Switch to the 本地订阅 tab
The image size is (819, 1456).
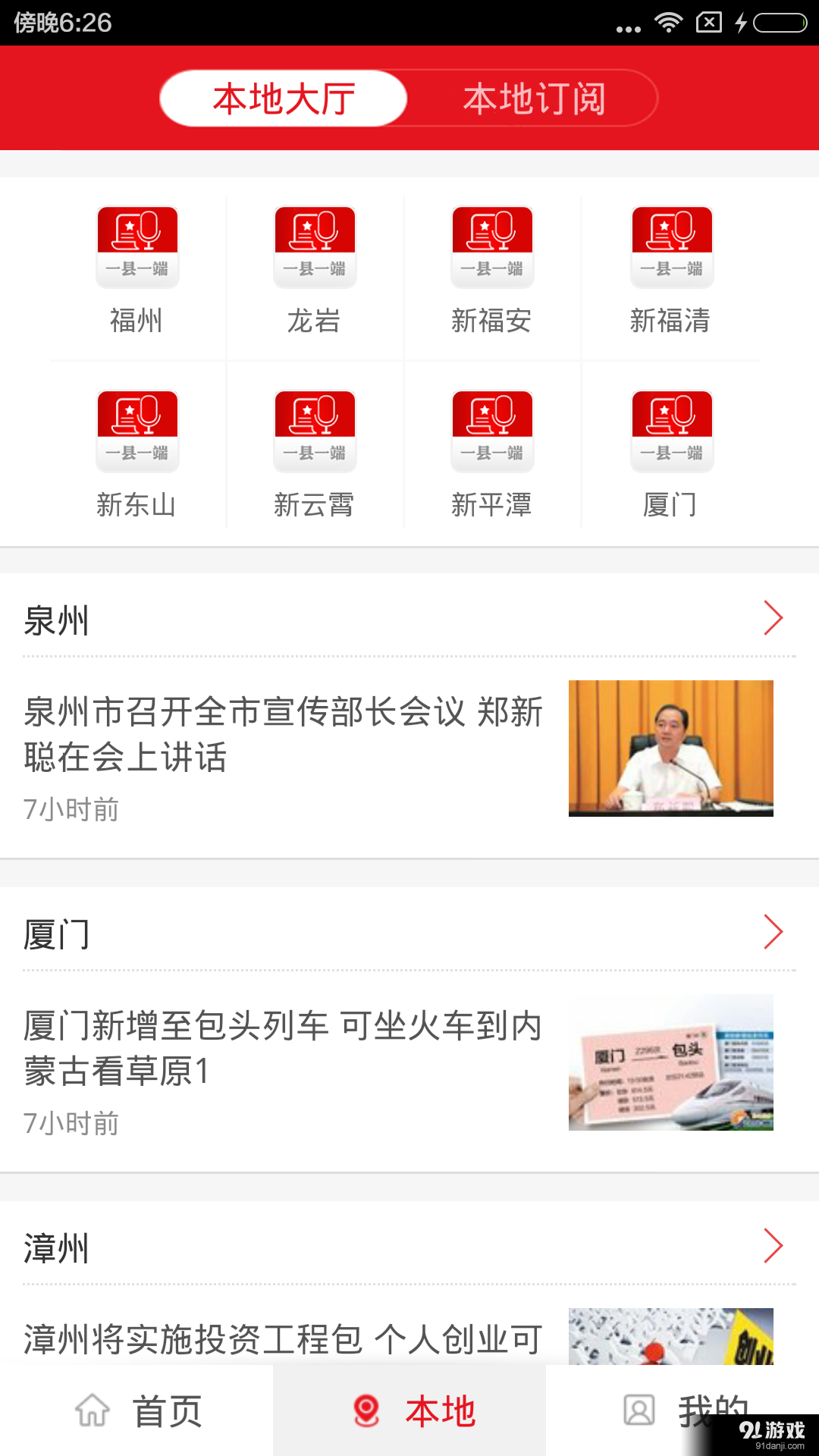tap(535, 97)
